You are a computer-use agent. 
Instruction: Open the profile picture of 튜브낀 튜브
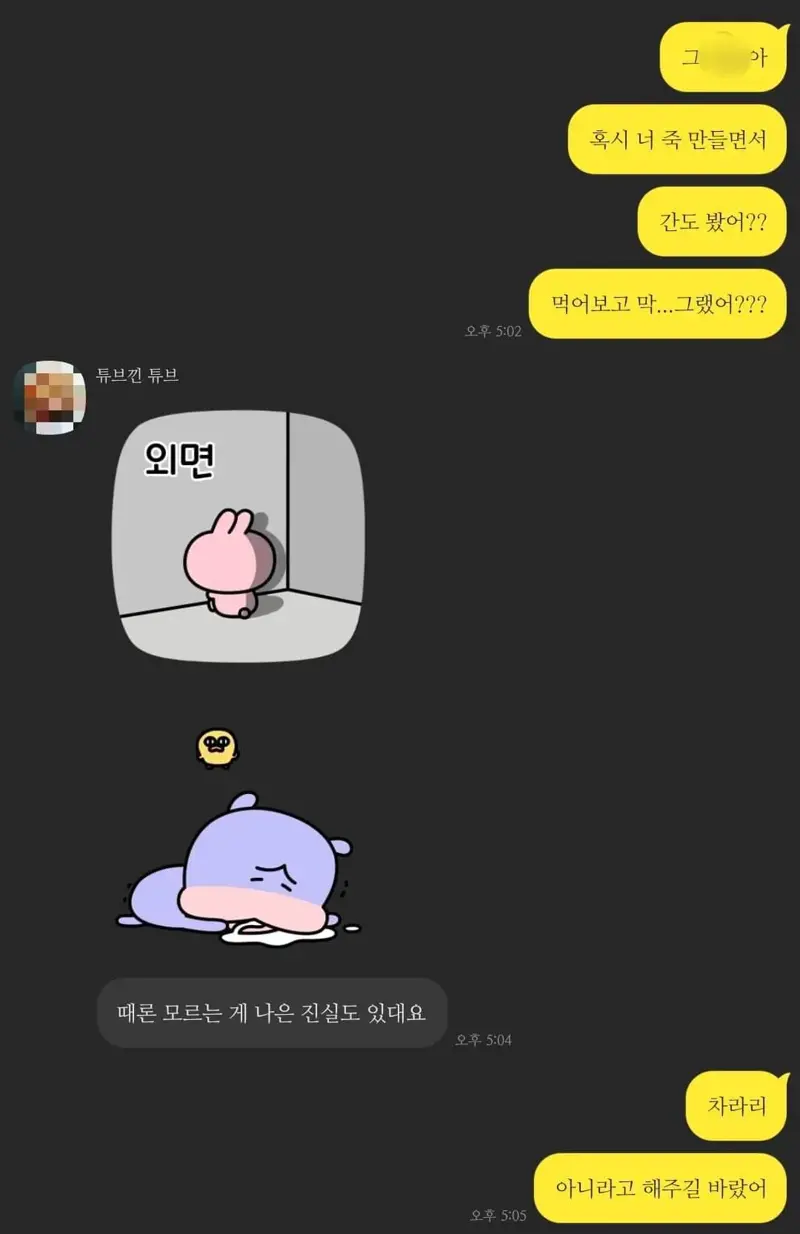coord(50,398)
